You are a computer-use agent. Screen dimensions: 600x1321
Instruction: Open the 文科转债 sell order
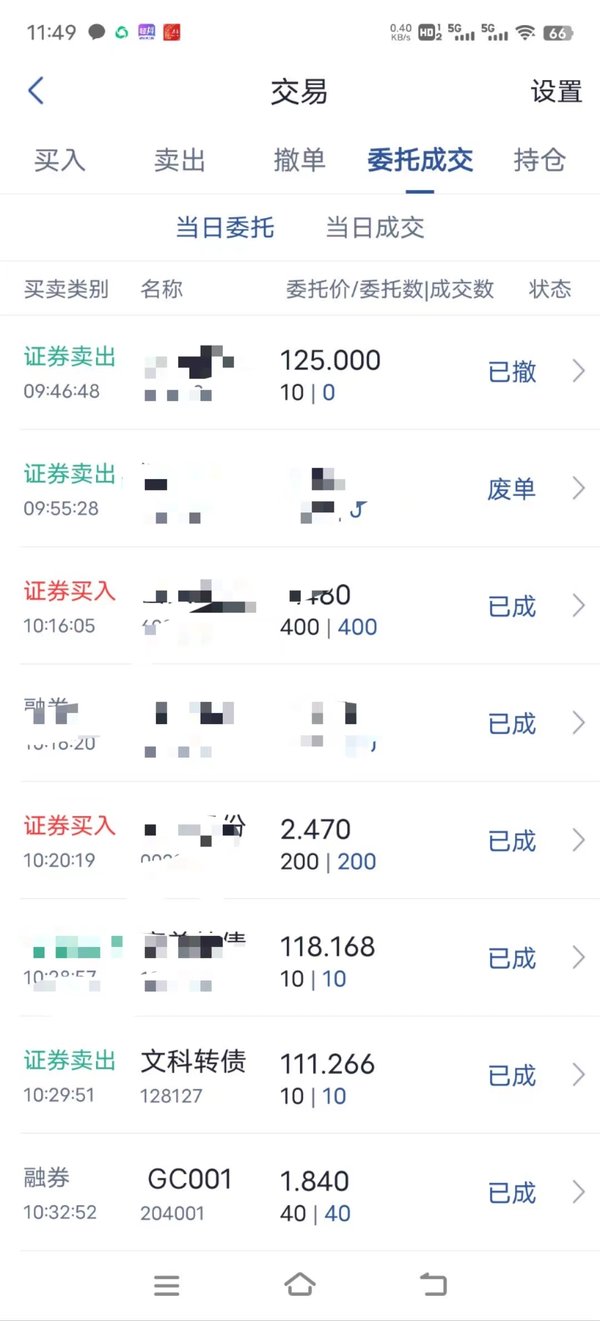click(300, 1075)
